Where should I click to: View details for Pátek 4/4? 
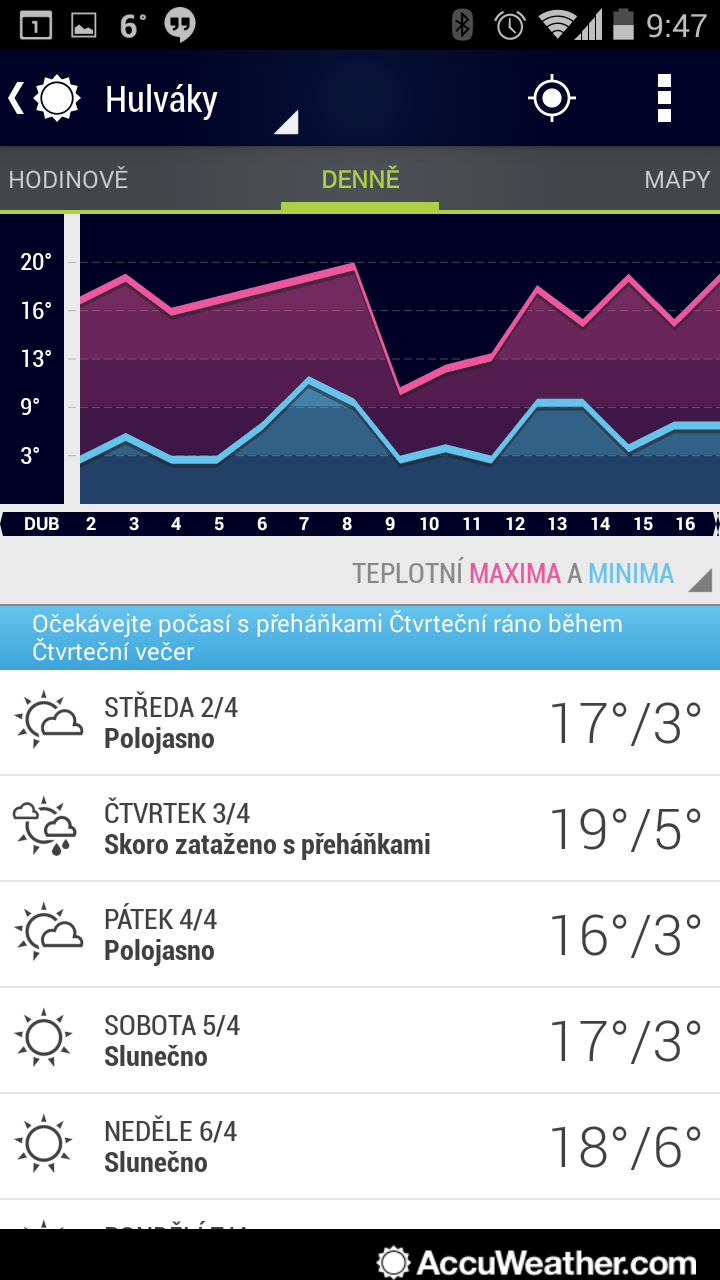(360, 934)
